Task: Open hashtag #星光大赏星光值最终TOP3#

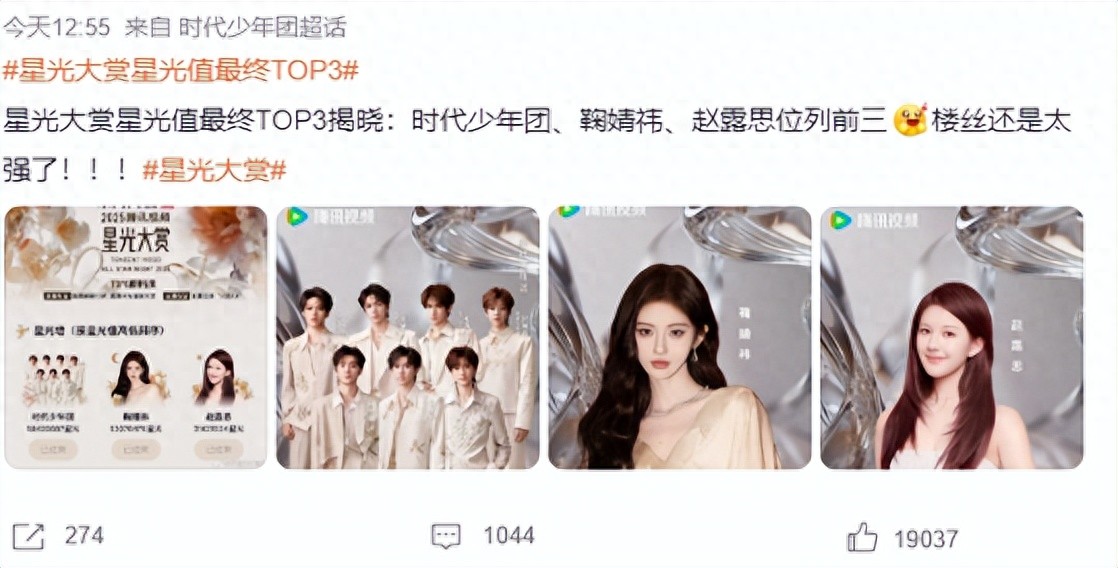Action: 181,71
